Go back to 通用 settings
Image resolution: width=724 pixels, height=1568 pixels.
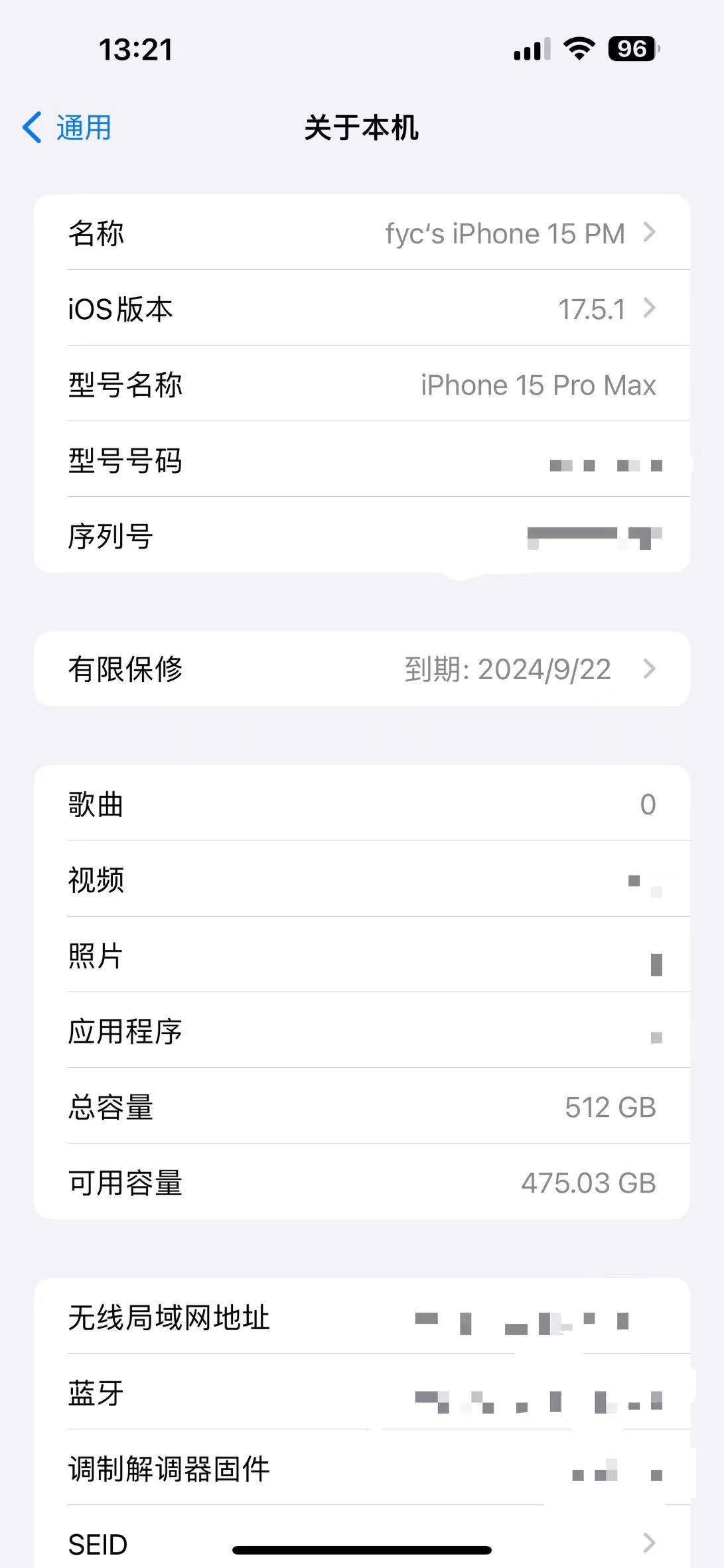tap(67, 127)
